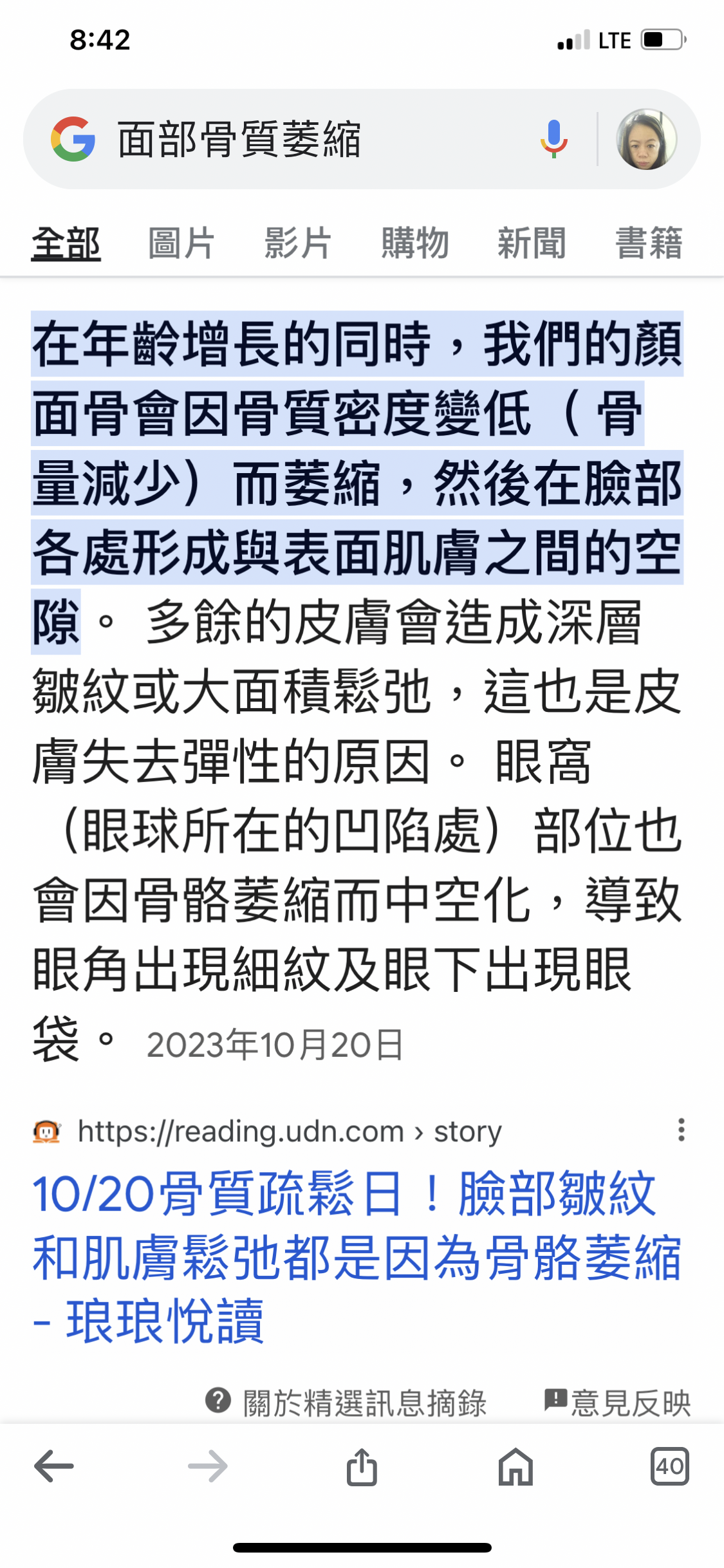Switch to the 圖片 tab
This screenshot has width=724, height=1568.
point(181,243)
